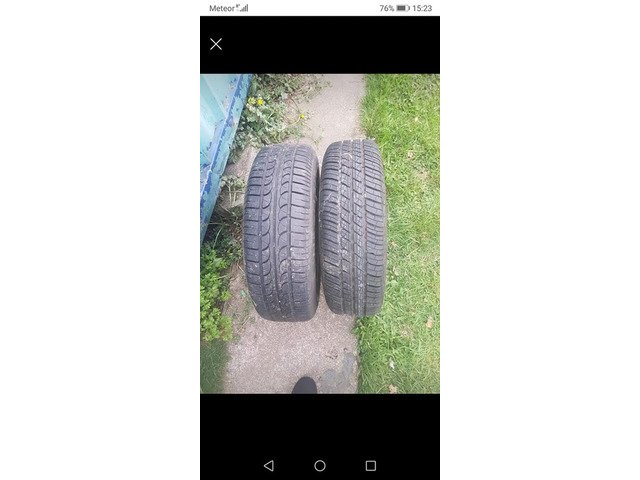Open the recent apps overview
Image resolution: width=640 pixels, height=480 pixels.
tap(371, 466)
